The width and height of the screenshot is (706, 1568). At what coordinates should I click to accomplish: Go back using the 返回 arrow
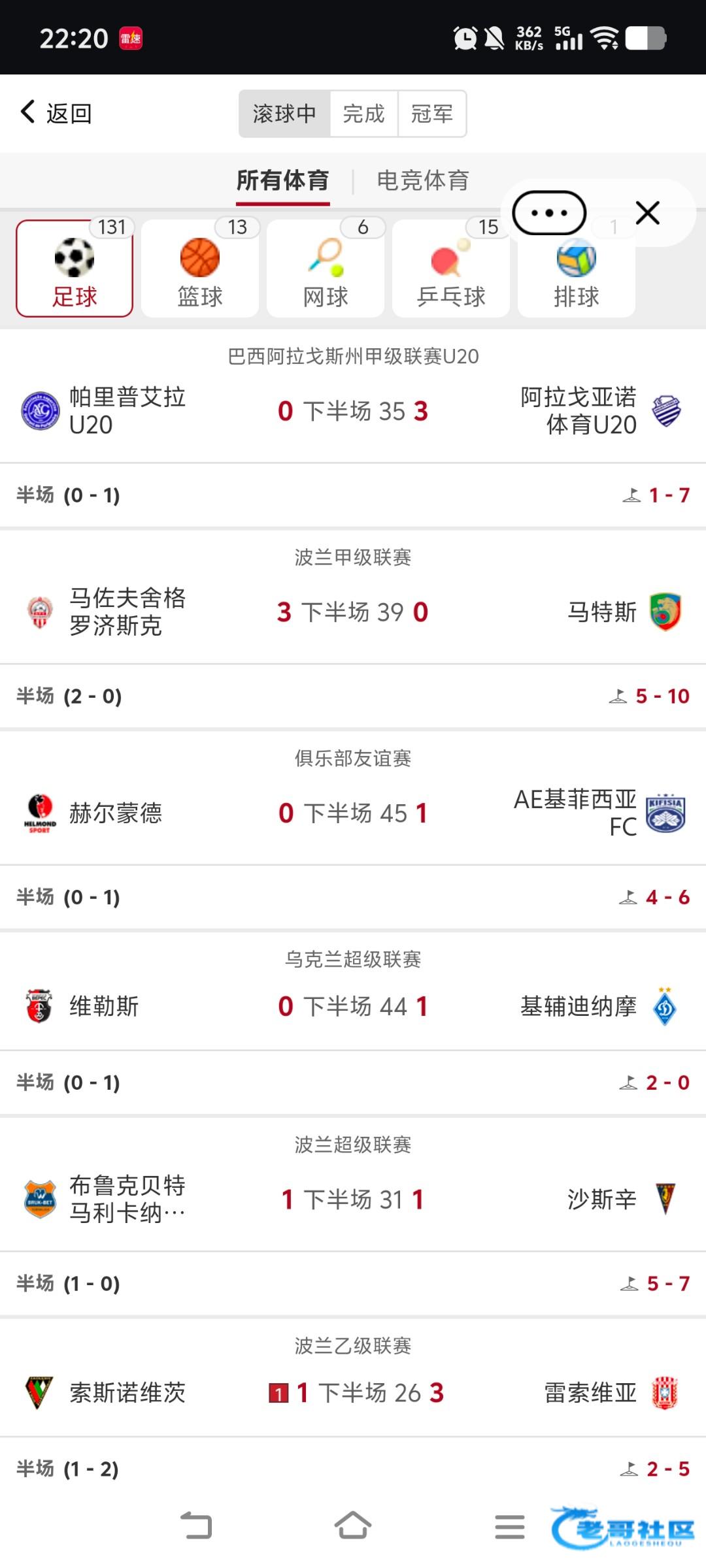56,113
